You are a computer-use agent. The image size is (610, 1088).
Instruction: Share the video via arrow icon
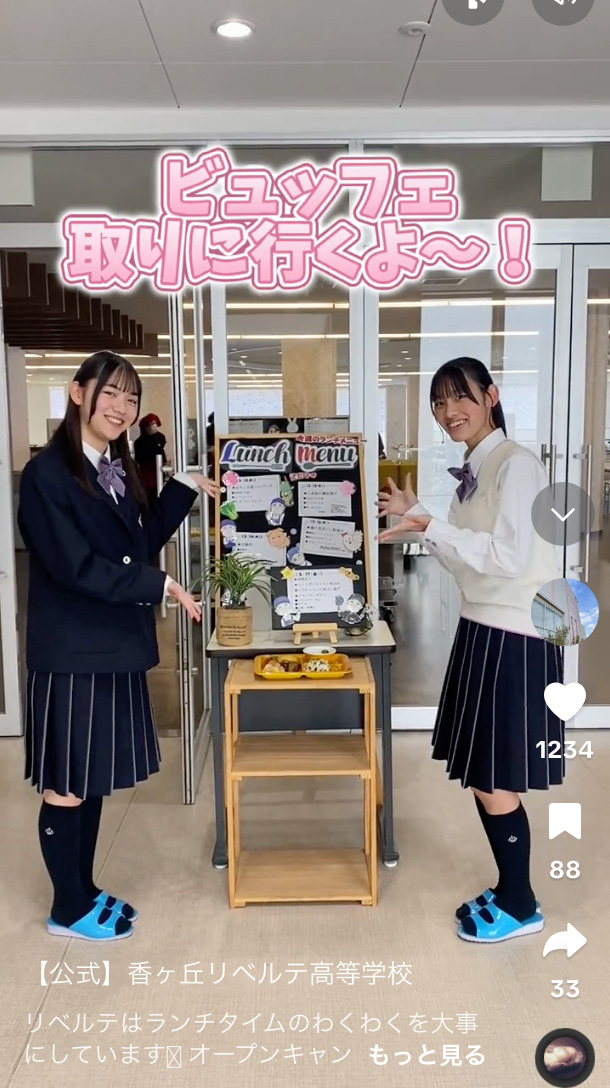click(564, 941)
